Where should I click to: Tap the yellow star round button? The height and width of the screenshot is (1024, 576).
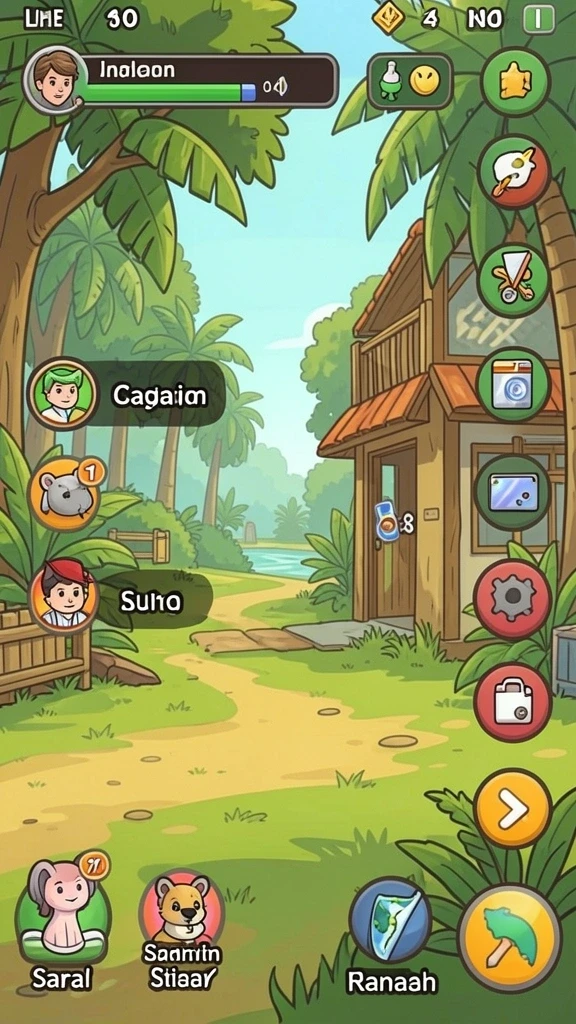[x=516, y=82]
